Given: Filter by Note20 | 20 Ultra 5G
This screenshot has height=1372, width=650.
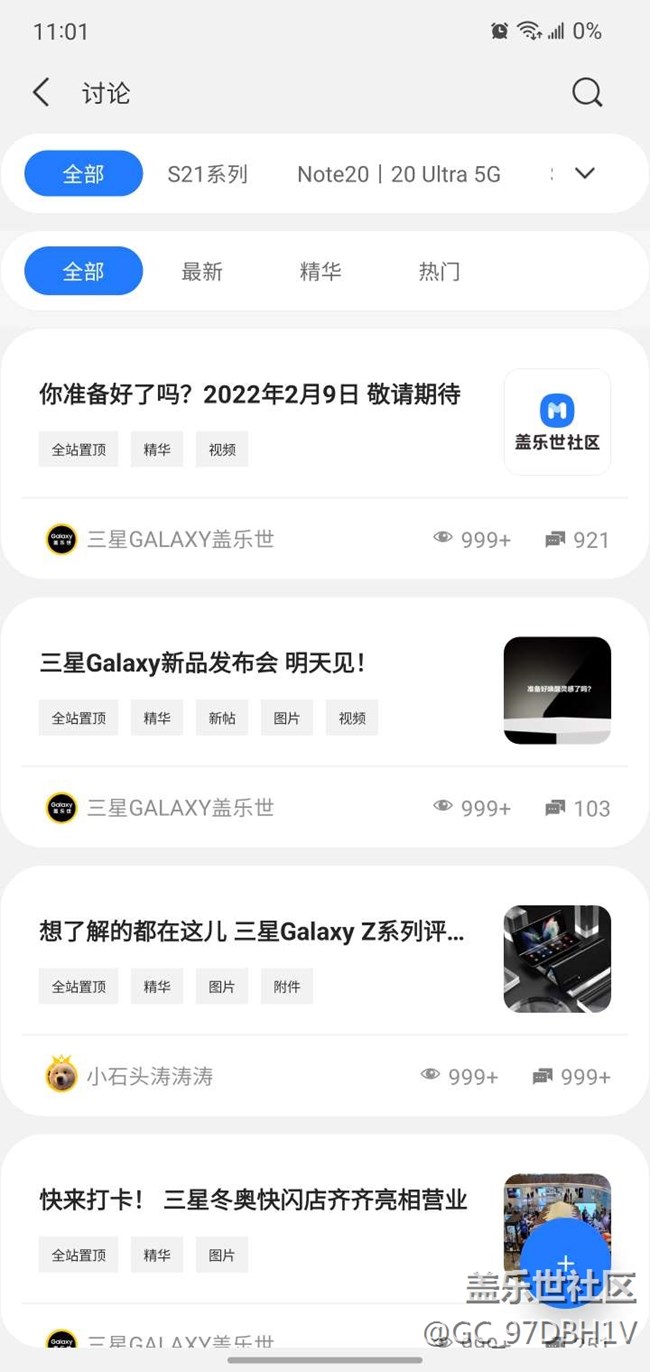Looking at the screenshot, I should click(398, 174).
